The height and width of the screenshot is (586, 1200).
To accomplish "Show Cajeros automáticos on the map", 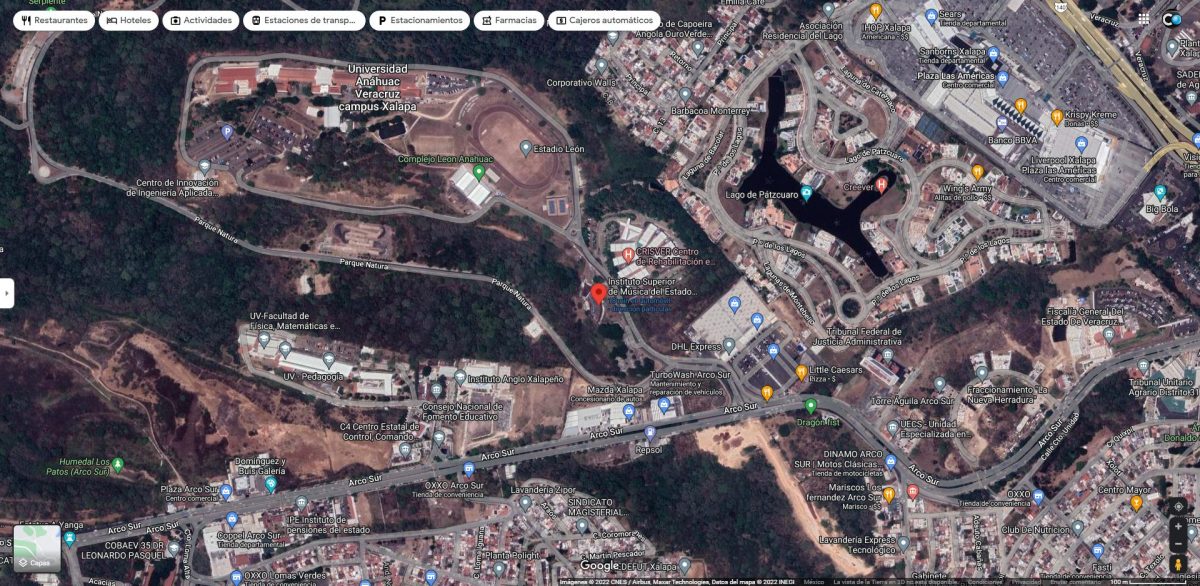I will pyautogui.click(x=603, y=20).
